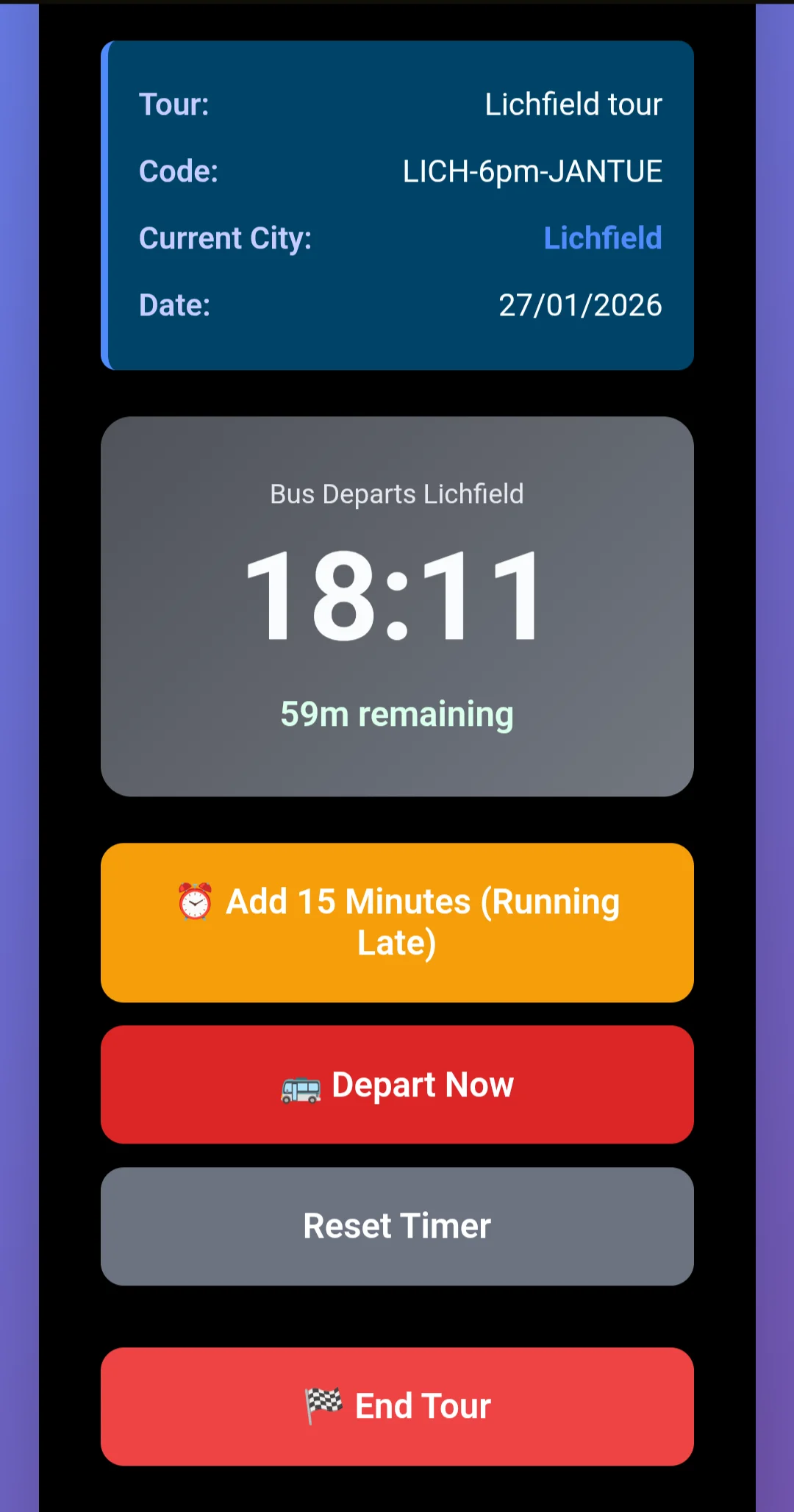This screenshot has width=794, height=1512.
Task: Click the Date: label in info card
Action: pyautogui.click(x=174, y=304)
